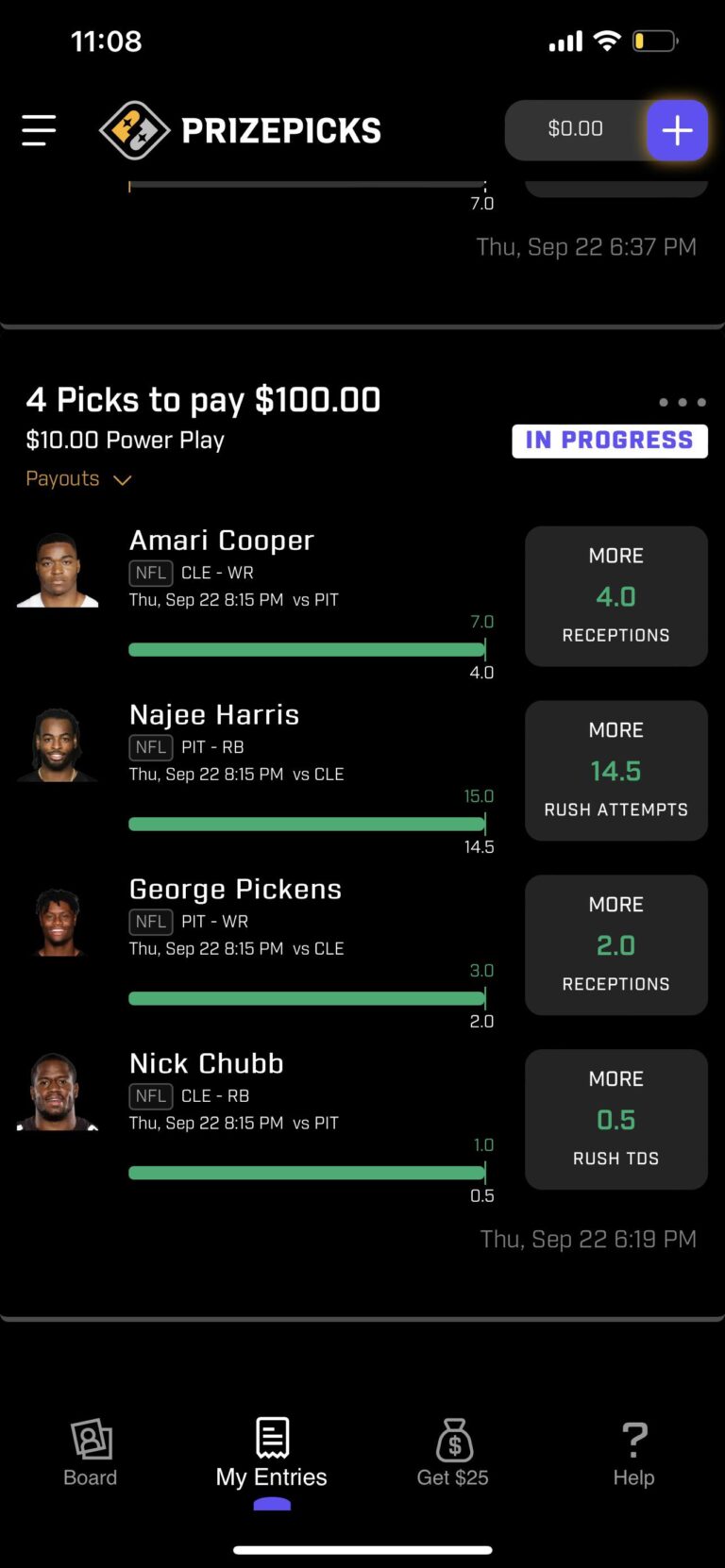View Najee Harris rush attempts pick
Screen dimensions: 725x1568
tap(615, 771)
